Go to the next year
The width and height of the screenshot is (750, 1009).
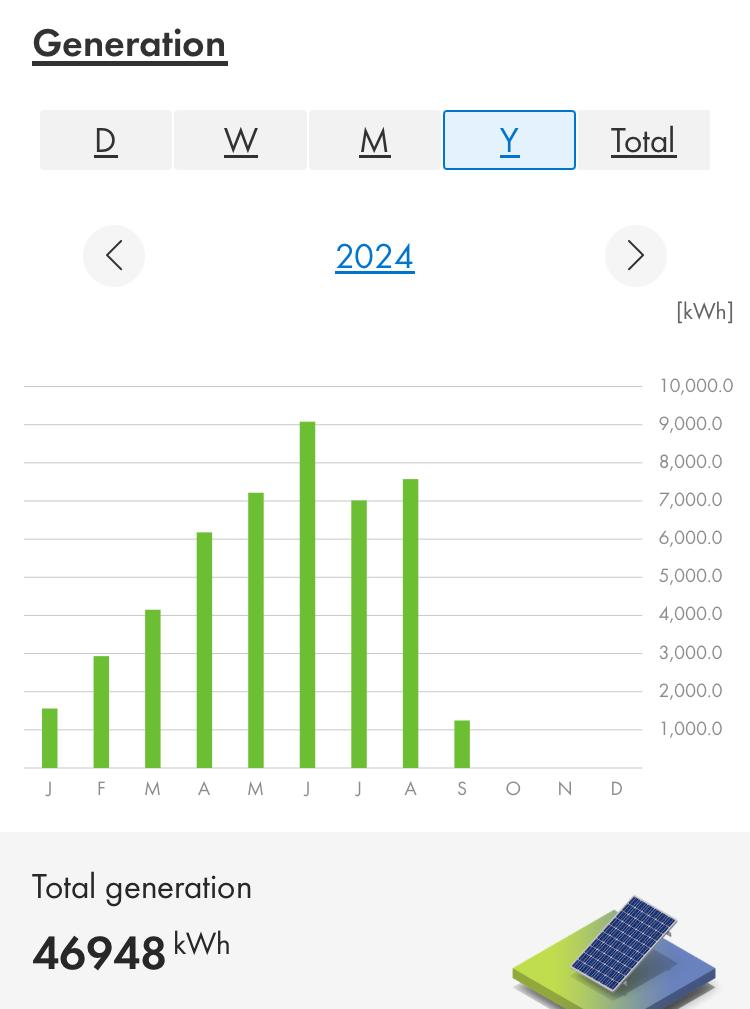pyautogui.click(x=635, y=256)
